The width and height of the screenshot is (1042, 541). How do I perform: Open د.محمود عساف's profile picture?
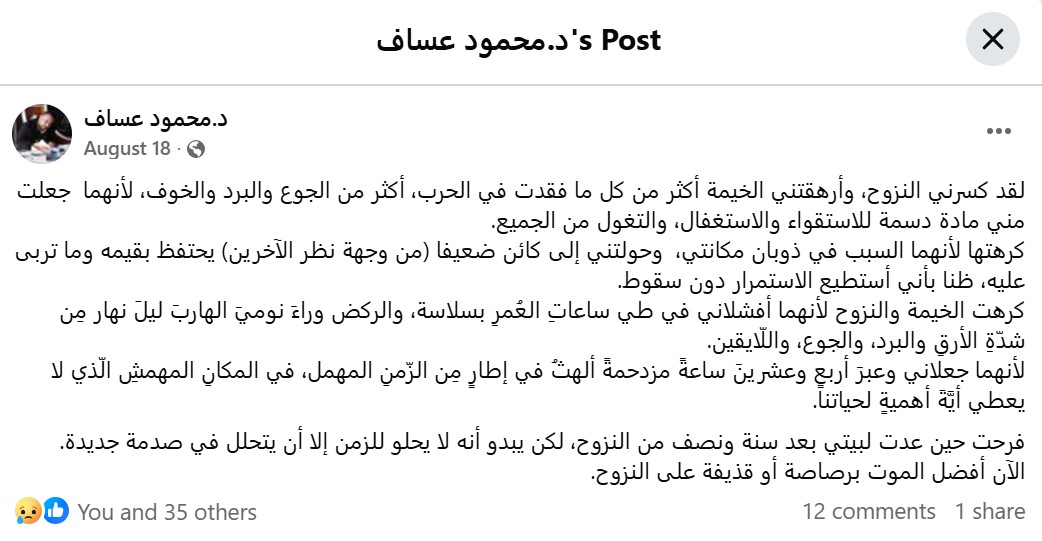coord(42,134)
